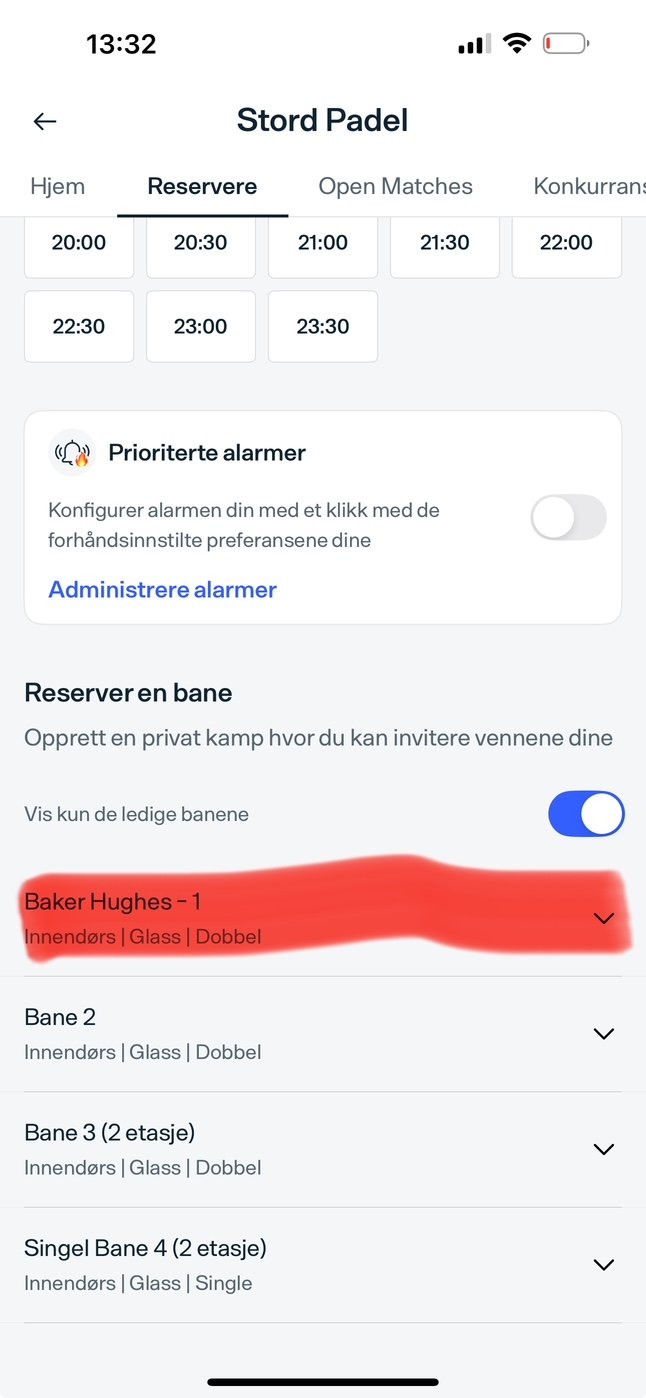Screen dimensions: 646x1398
Task: Expand Bane 3 (2 etasje)
Action: click(323, 1149)
